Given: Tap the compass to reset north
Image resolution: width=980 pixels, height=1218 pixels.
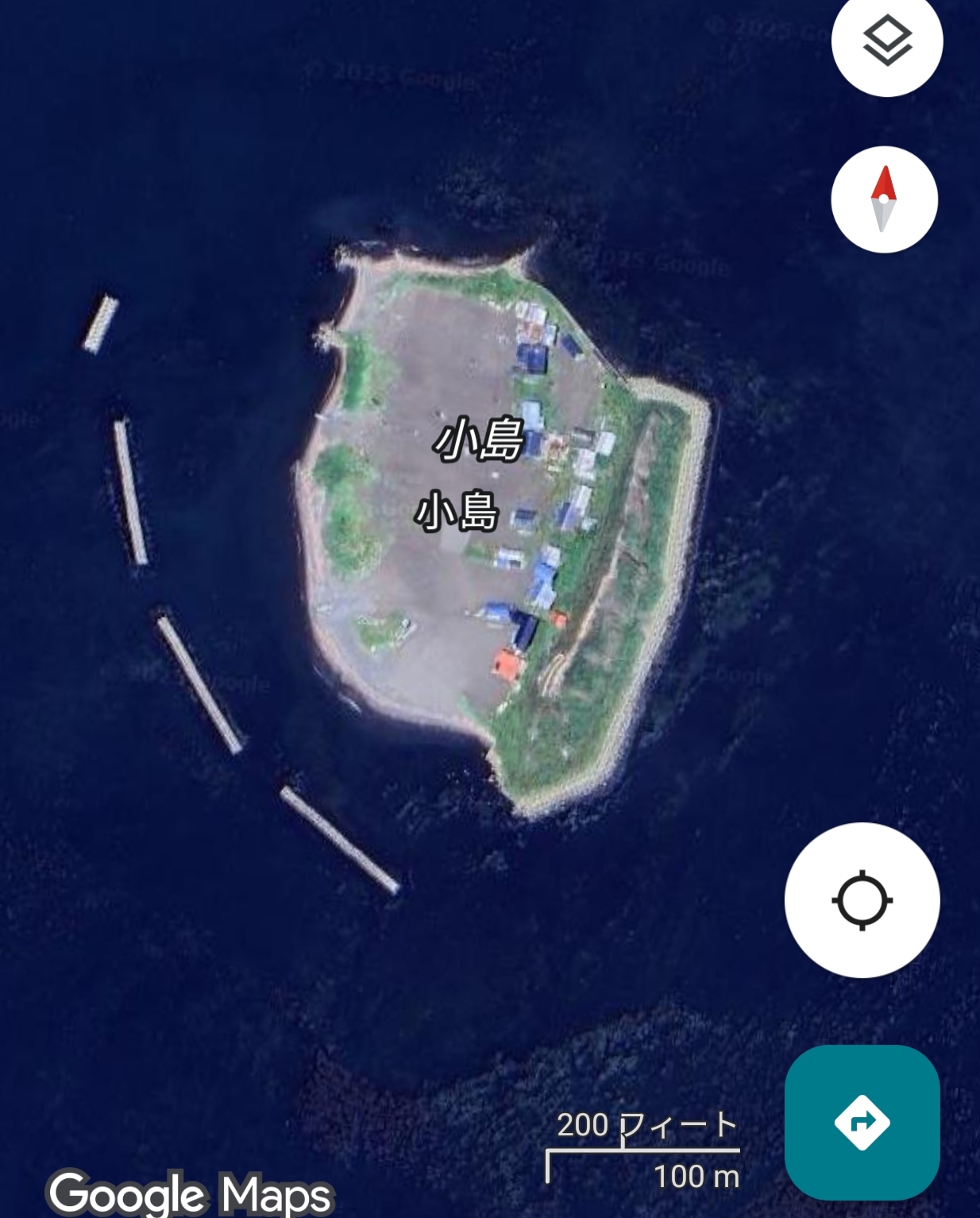Looking at the screenshot, I should [x=884, y=199].
